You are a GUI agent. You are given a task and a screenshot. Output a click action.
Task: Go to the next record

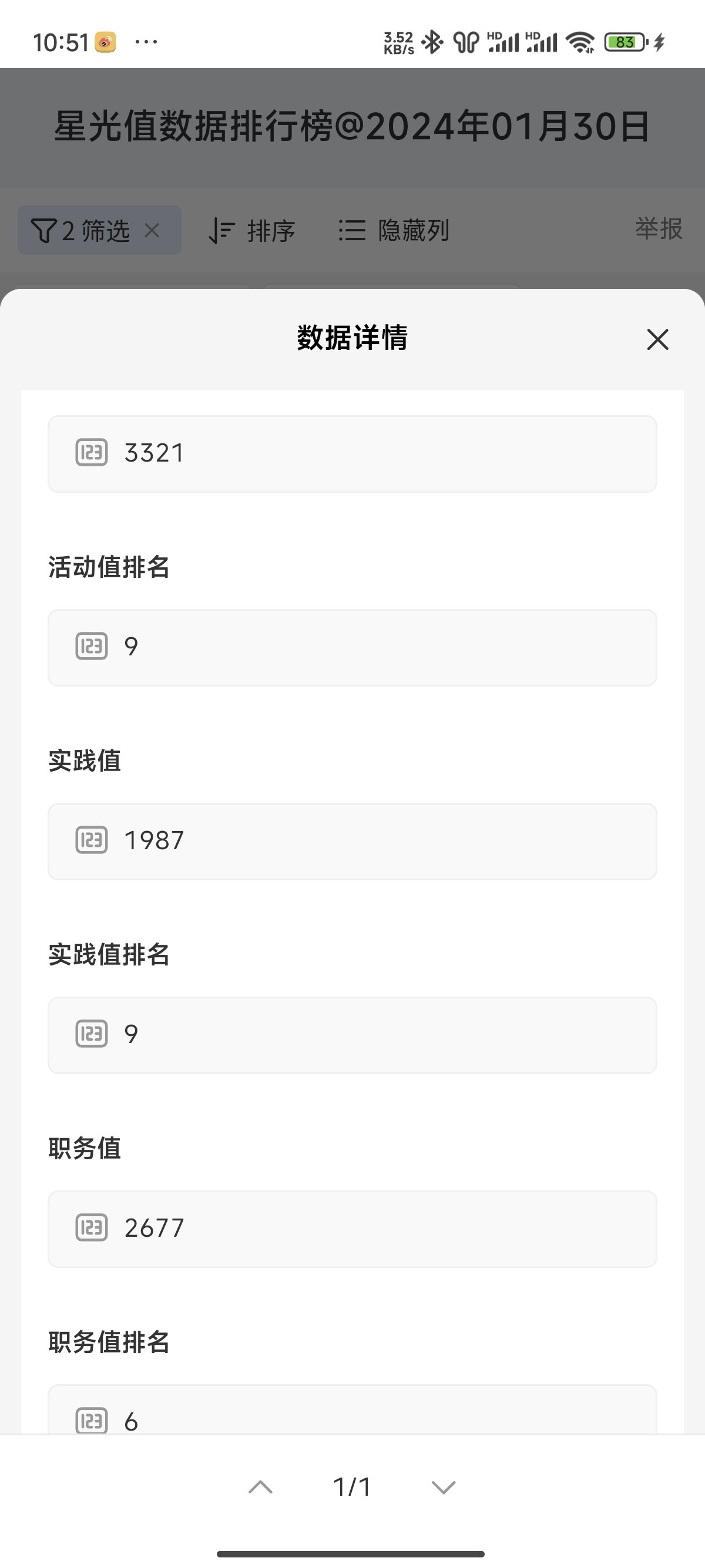[443, 1487]
